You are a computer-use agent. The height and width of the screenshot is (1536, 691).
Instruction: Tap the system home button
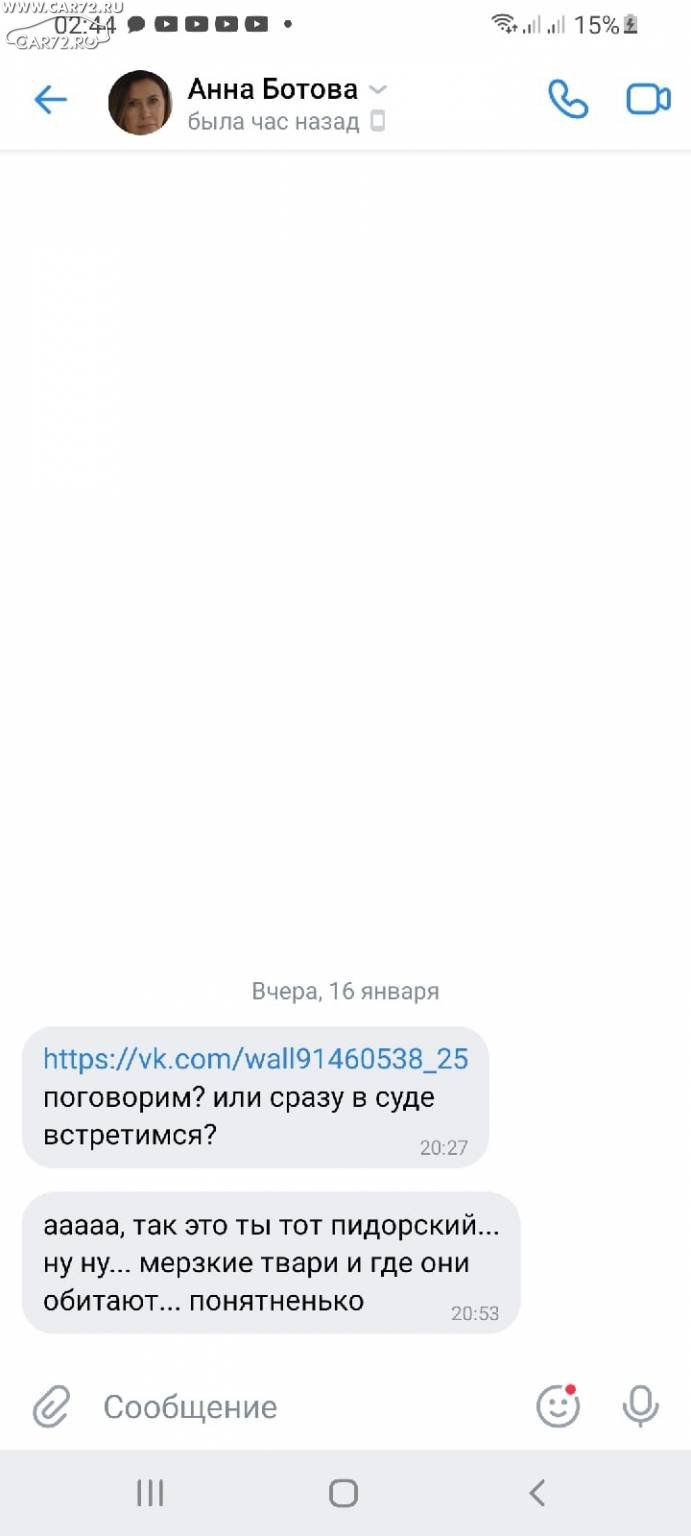pos(343,1494)
